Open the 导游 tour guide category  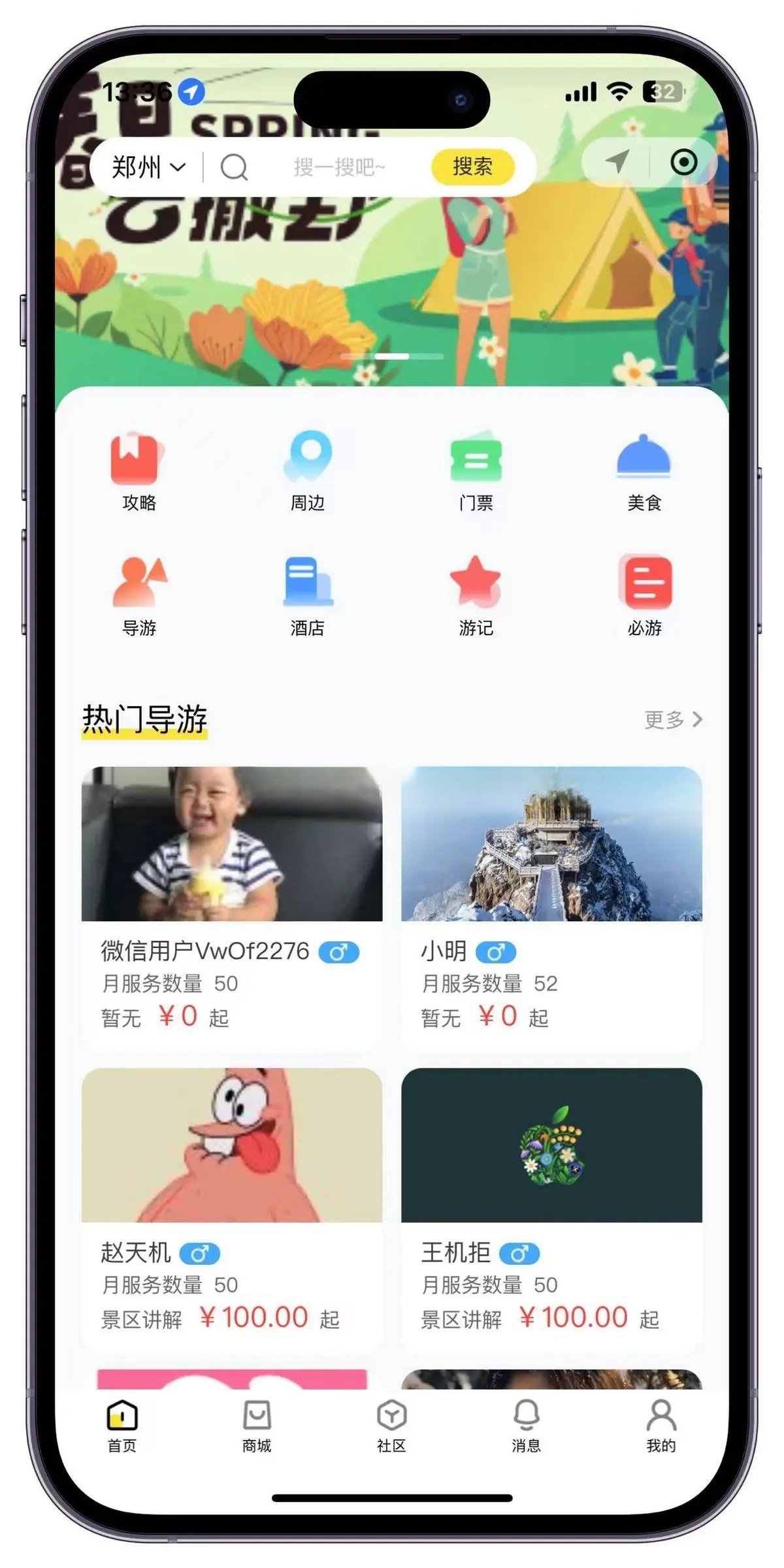(139, 596)
